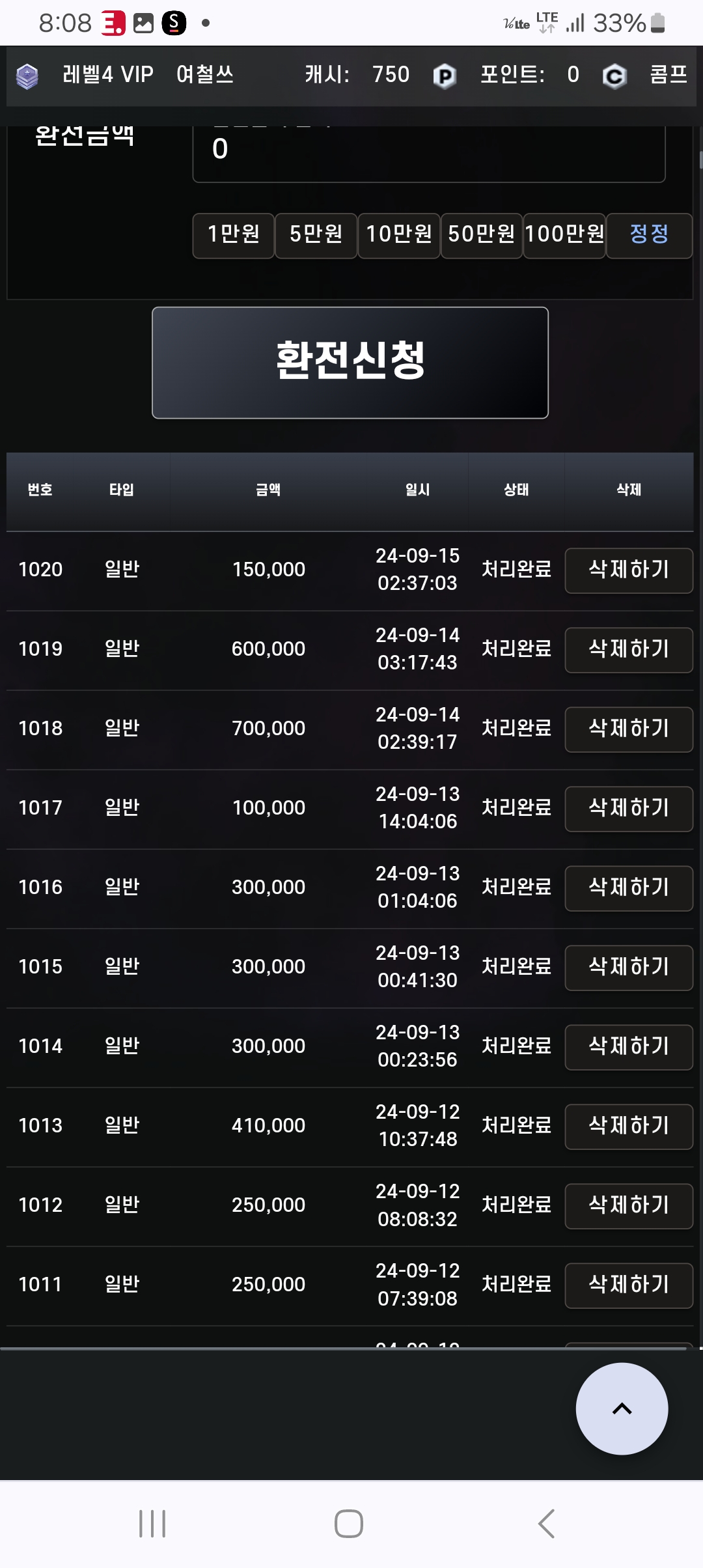This screenshot has height=1568, width=703.
Task: Go back with the system back button
Action: [x=547, y=1524]
